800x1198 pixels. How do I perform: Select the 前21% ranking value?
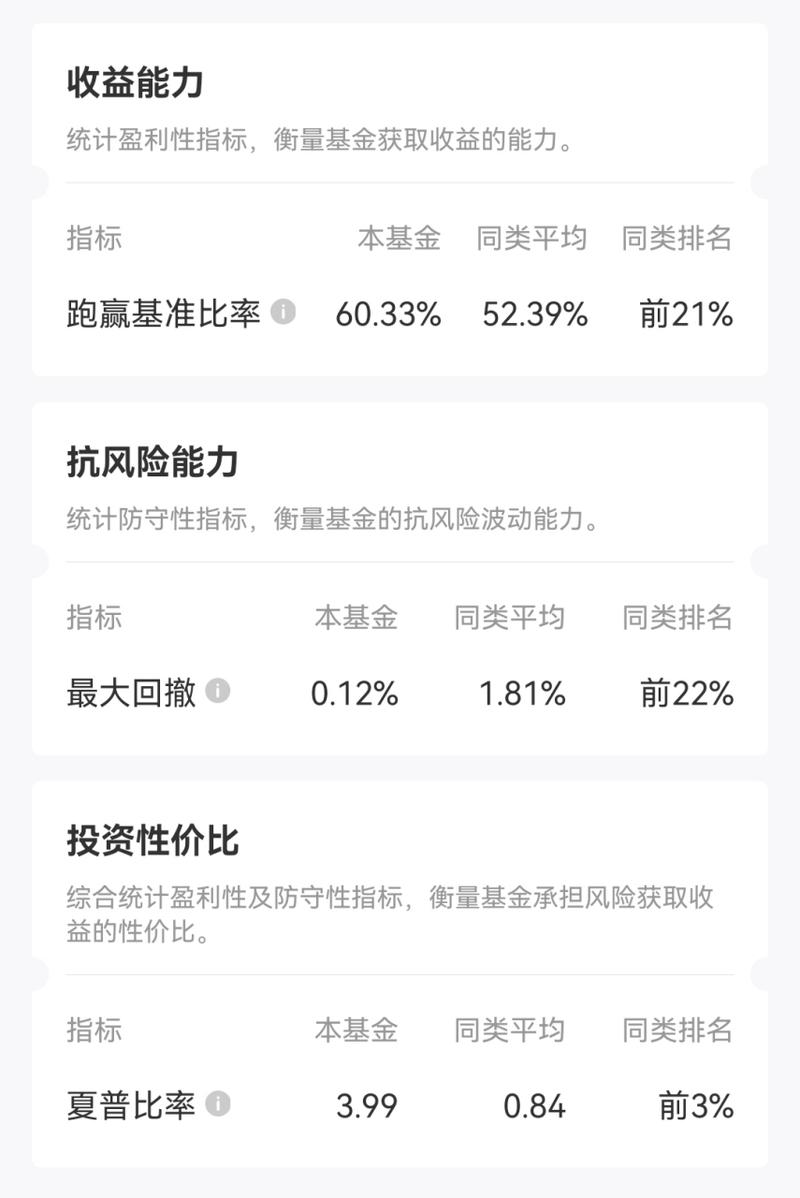coord(685,313)
